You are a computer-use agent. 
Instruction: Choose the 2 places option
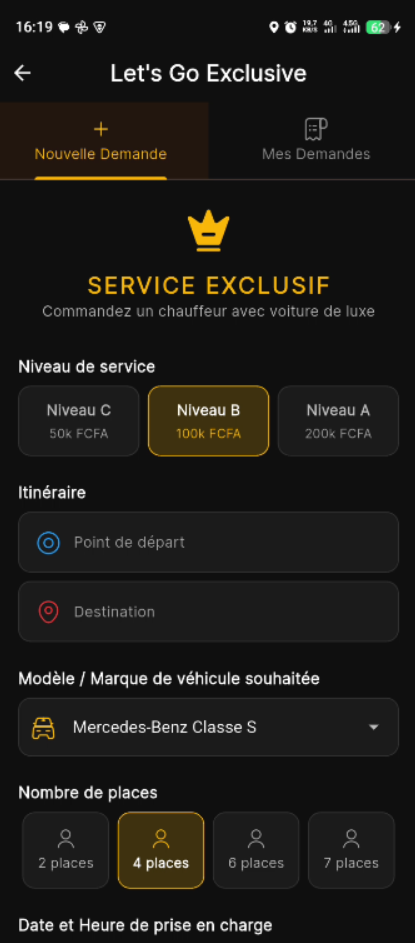tap(66, 850)
